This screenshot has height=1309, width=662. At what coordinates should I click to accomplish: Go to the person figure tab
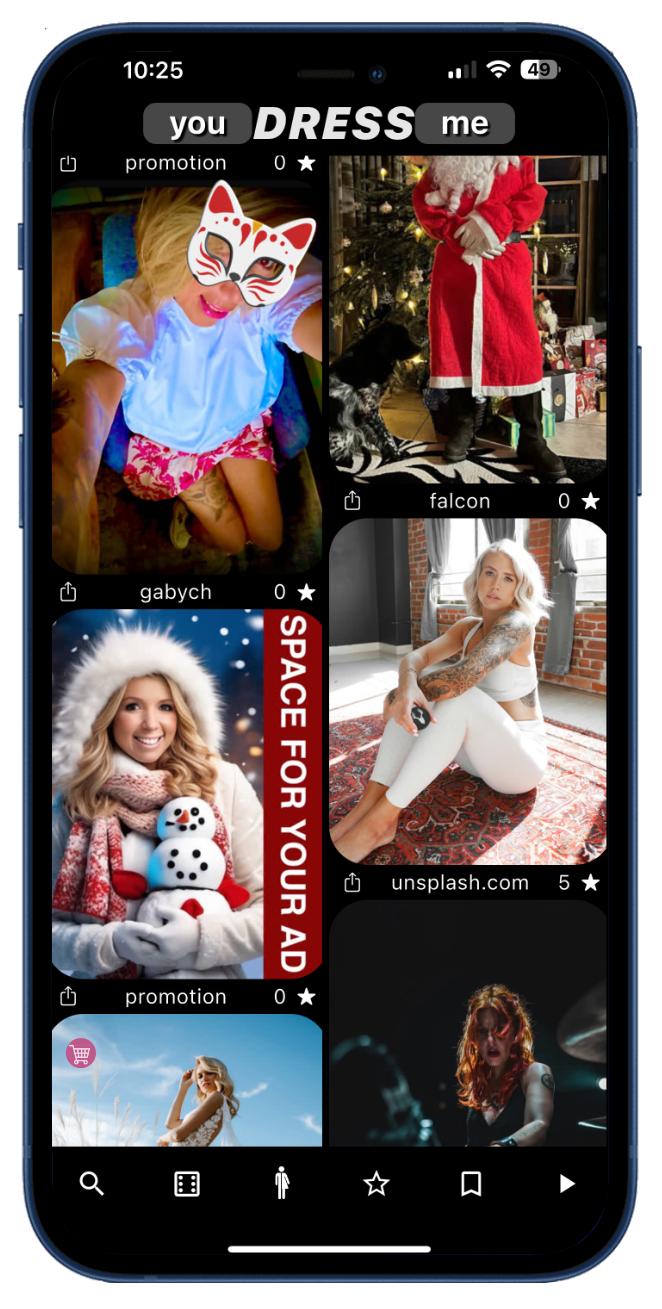282,1184
